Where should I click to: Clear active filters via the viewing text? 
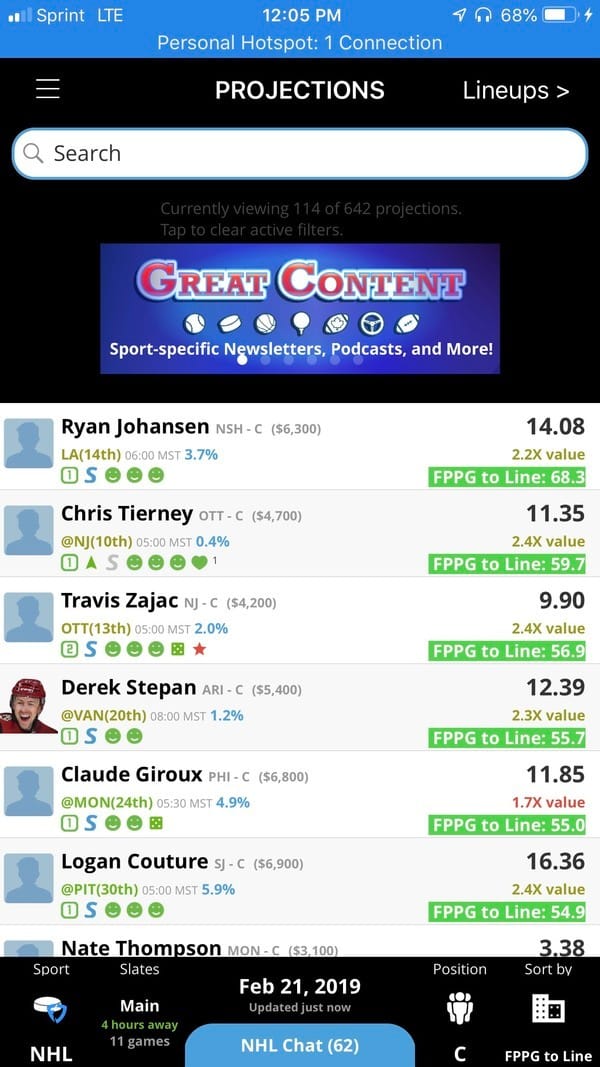(x=310, y=219)
